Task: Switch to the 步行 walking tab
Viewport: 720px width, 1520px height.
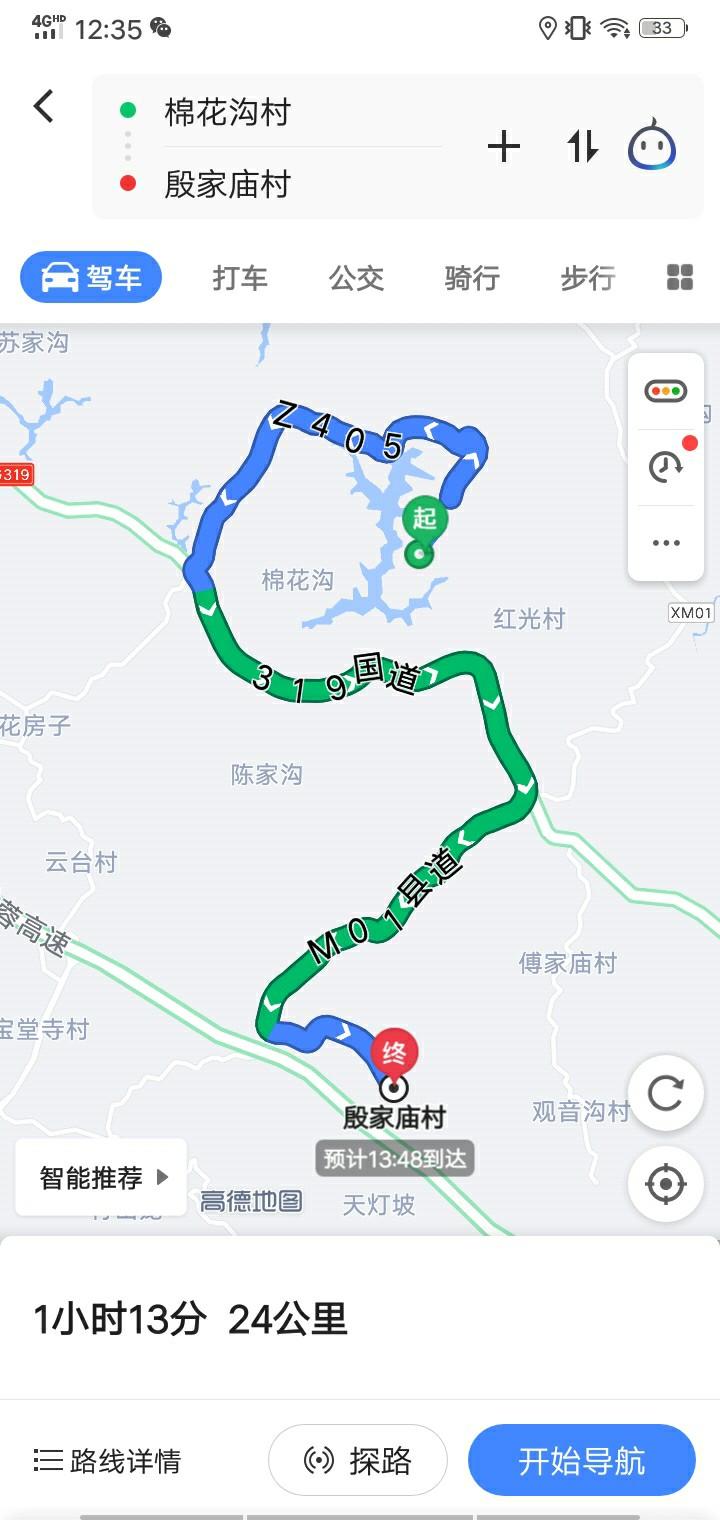Action: (x=587, y=278)
